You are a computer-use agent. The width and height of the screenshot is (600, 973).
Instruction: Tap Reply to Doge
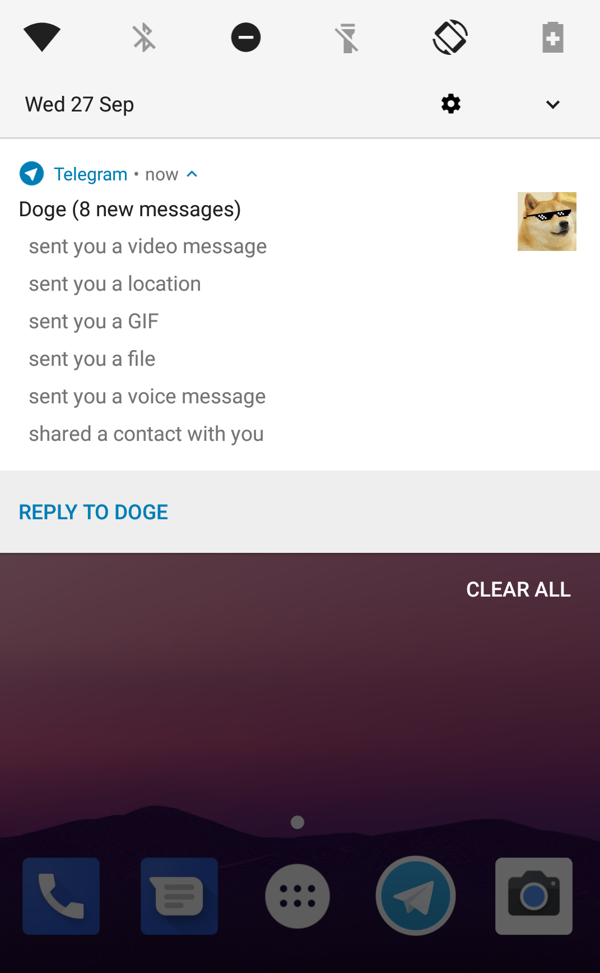click(x=93, y=512)
